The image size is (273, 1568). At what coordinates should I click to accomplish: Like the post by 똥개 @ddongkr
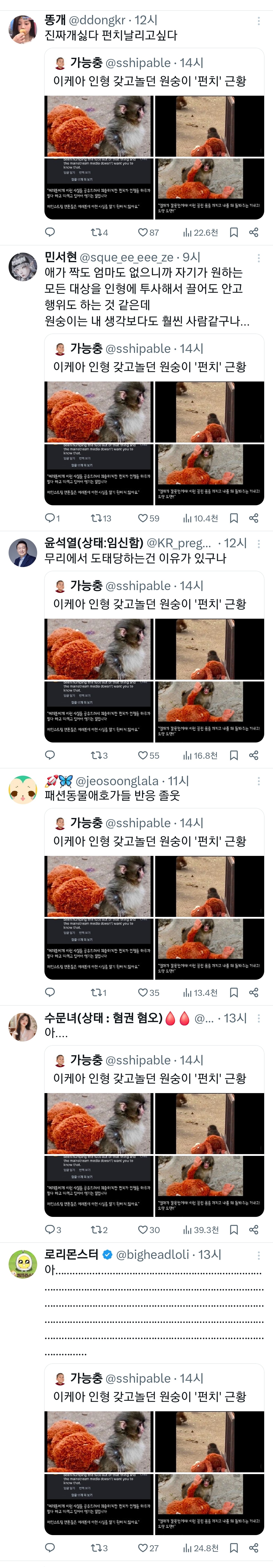click(x=144, y=232)
